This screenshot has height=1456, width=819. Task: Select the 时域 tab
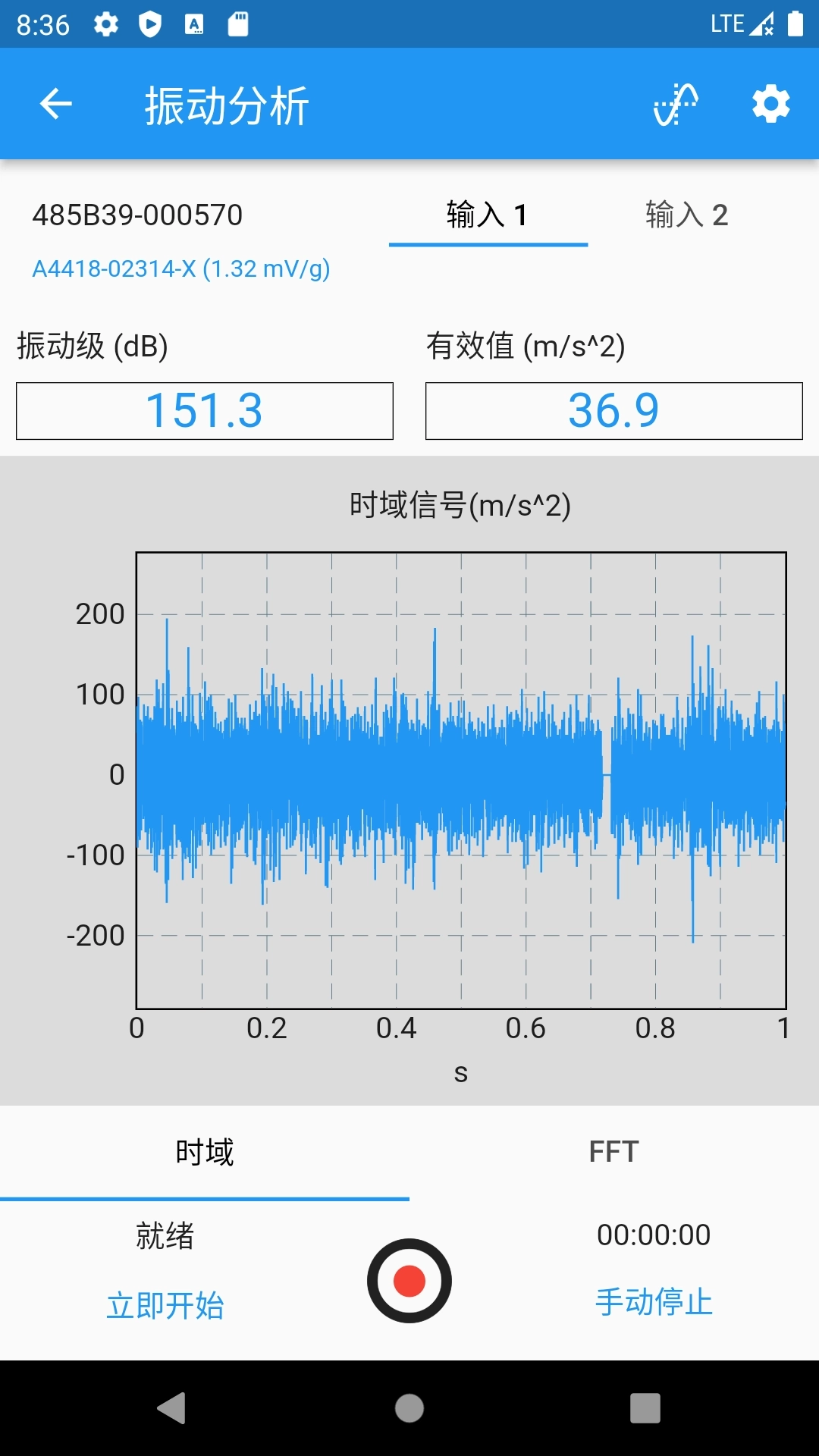pos(205,1152)
